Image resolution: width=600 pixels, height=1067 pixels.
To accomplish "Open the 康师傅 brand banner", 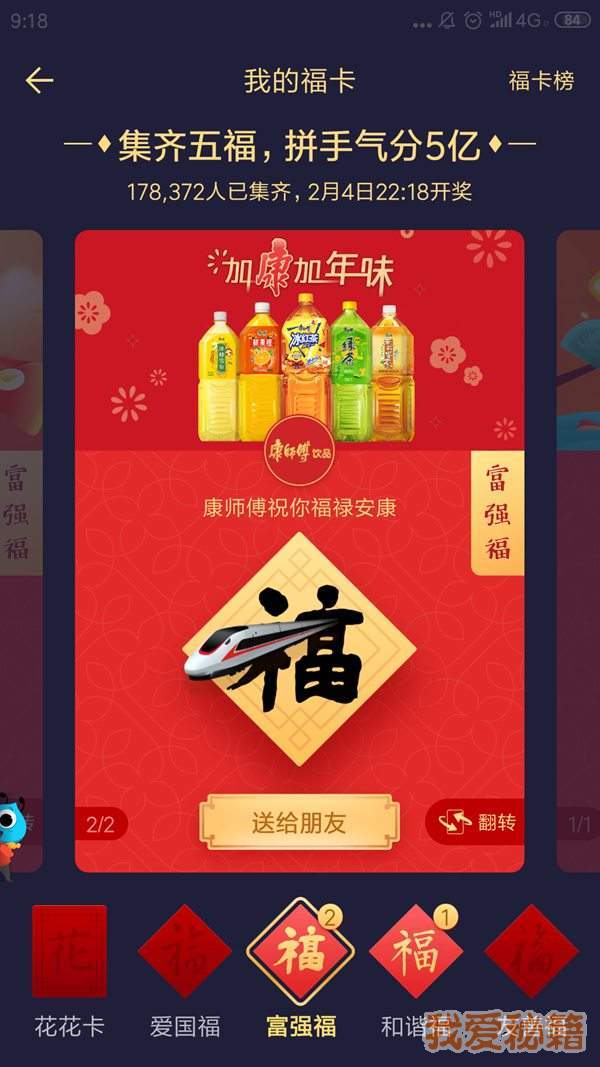I will point(299,340).
